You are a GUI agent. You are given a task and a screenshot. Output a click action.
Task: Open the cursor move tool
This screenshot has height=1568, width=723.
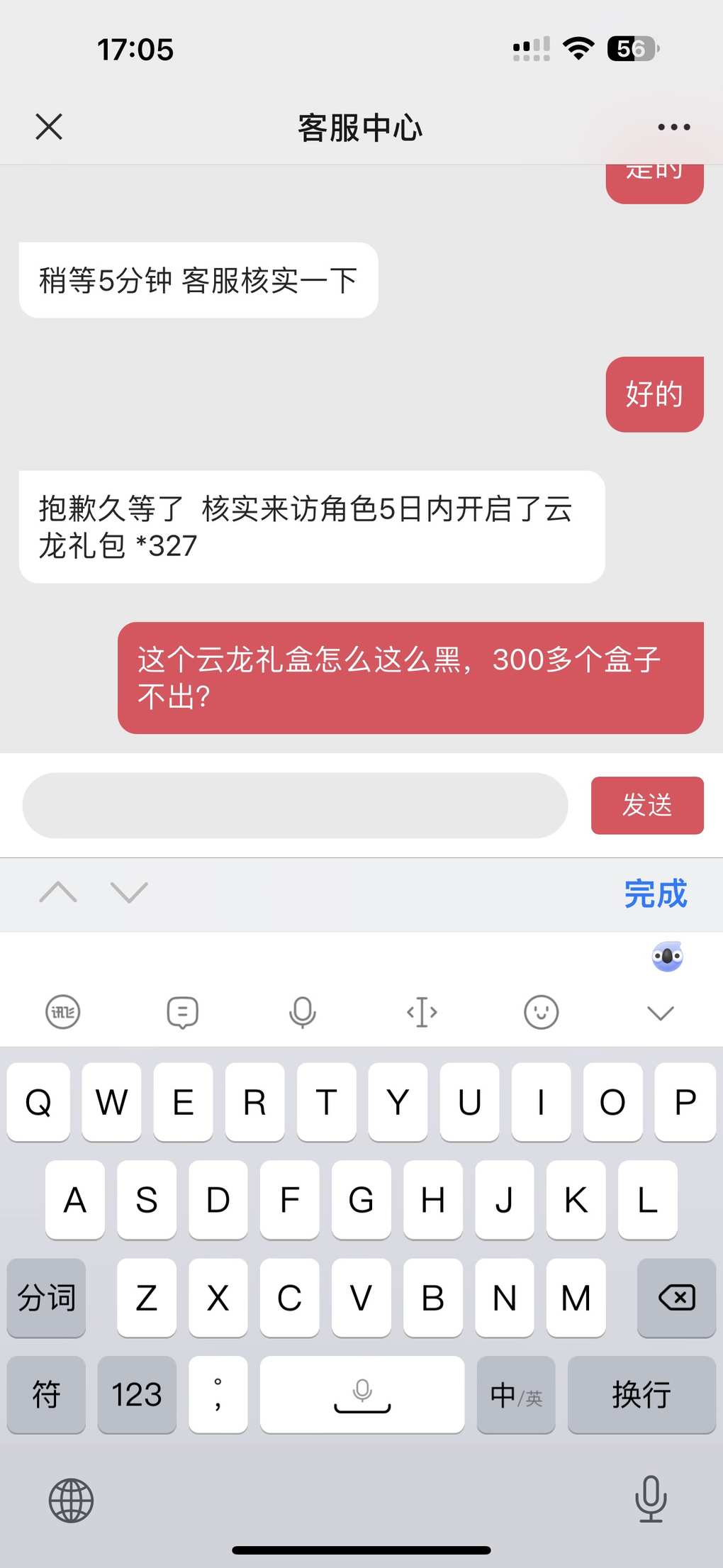click(x=422, y=1012)
